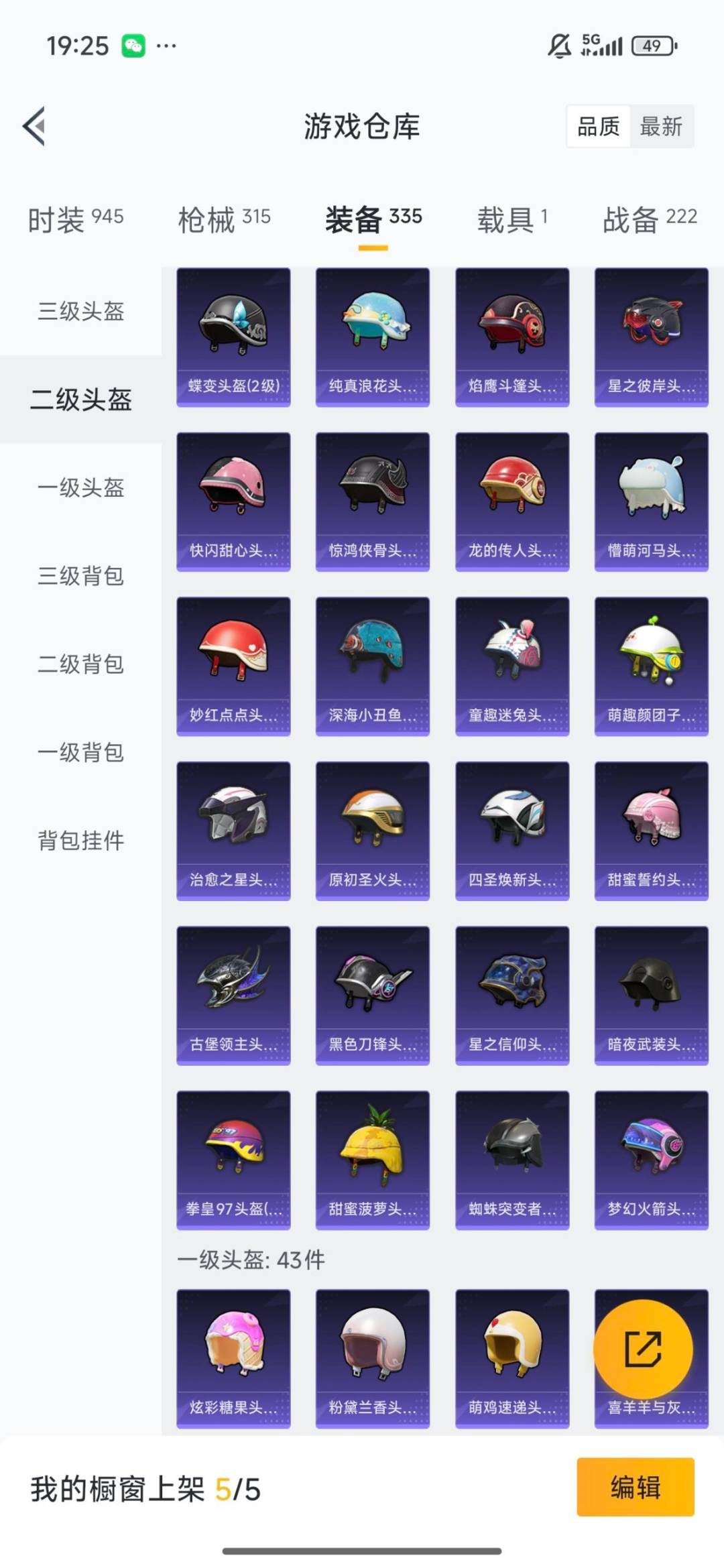The width and height of the screenshot is (724, 1568).
Task: Switch sorting to 最新
Action: click(x=662, y=127)
